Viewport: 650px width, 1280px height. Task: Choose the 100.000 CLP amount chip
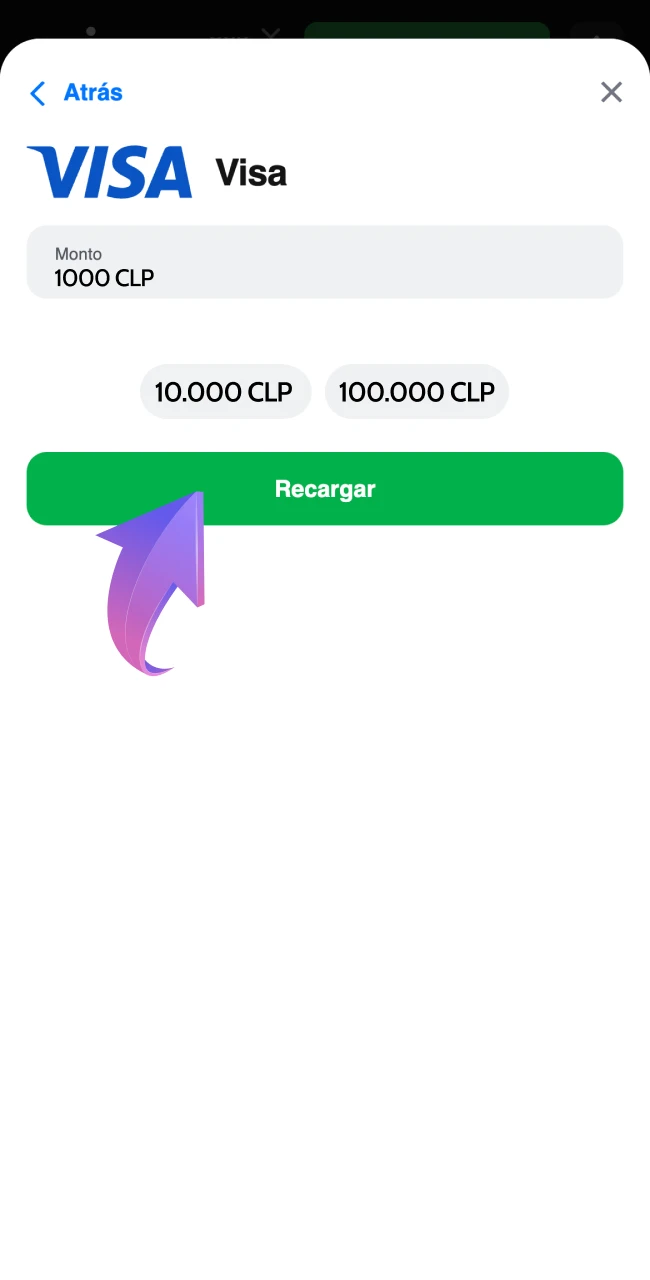(416, 392)
